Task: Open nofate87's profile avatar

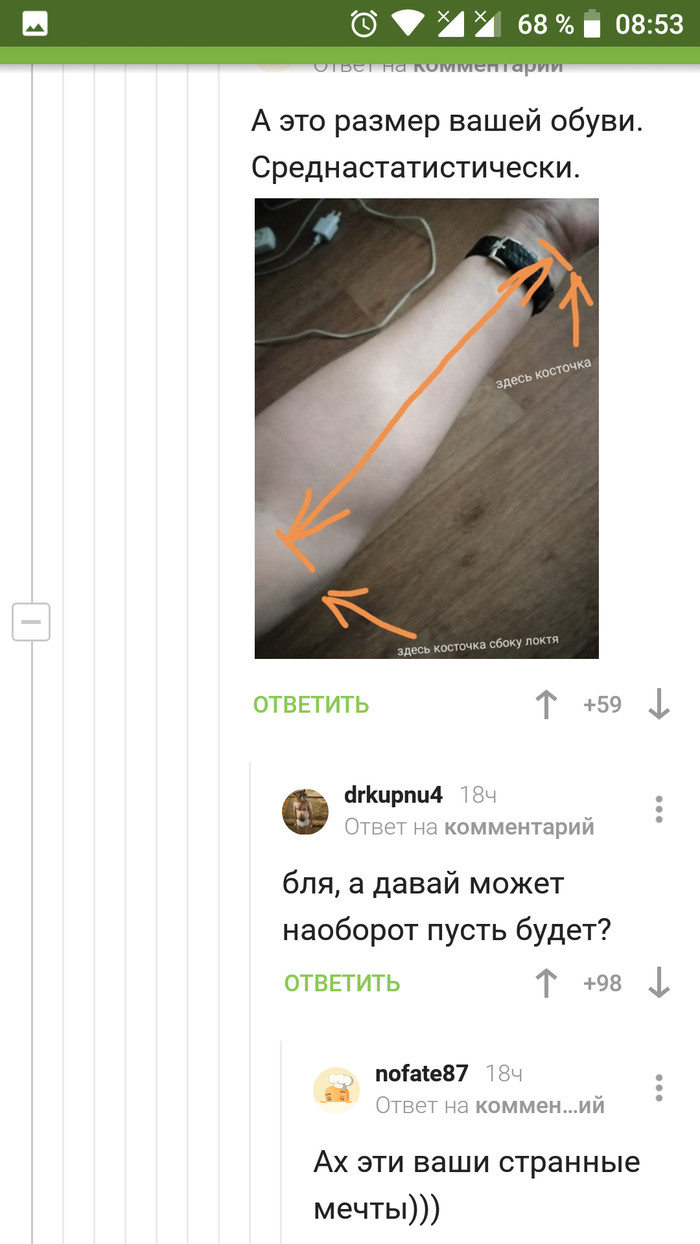Action: pyautogui.click(x=337, y=1089)
